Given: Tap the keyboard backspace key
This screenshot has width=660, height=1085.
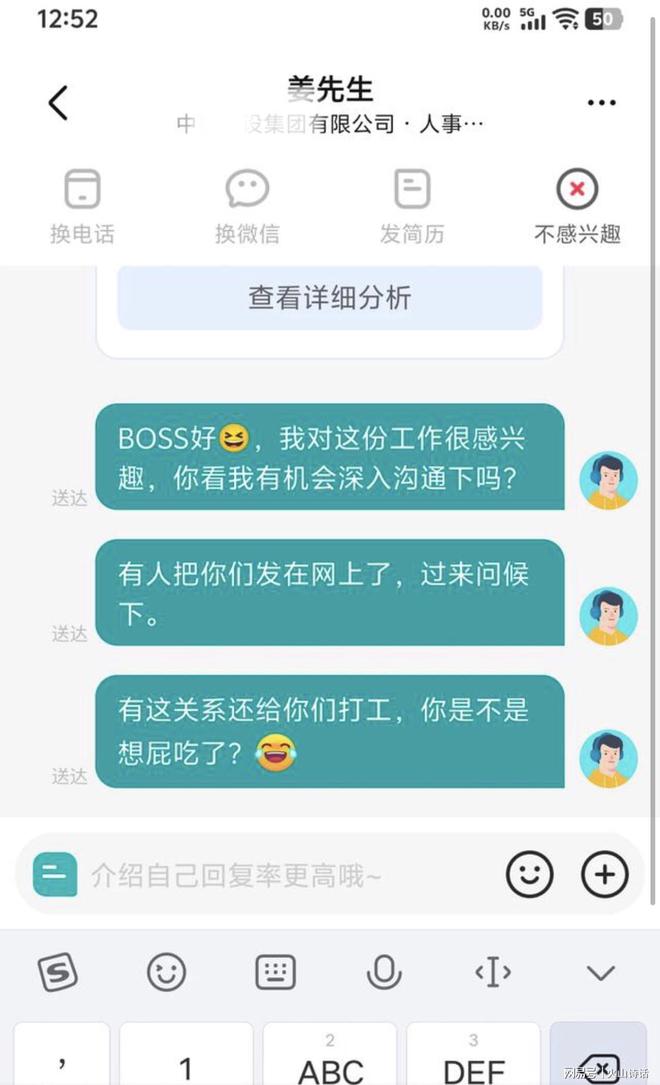Looking at the screenshot, I should pos(600,1060).
